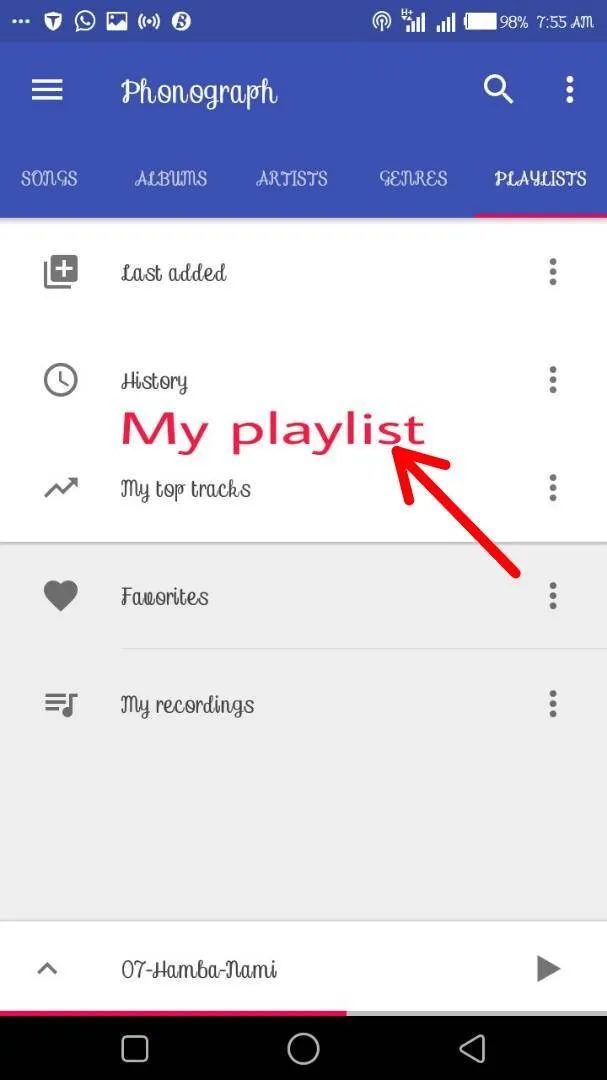The height and width of the screenshot is (1080, 607).
Task: Show more options for Favorites
Action: 552,597
